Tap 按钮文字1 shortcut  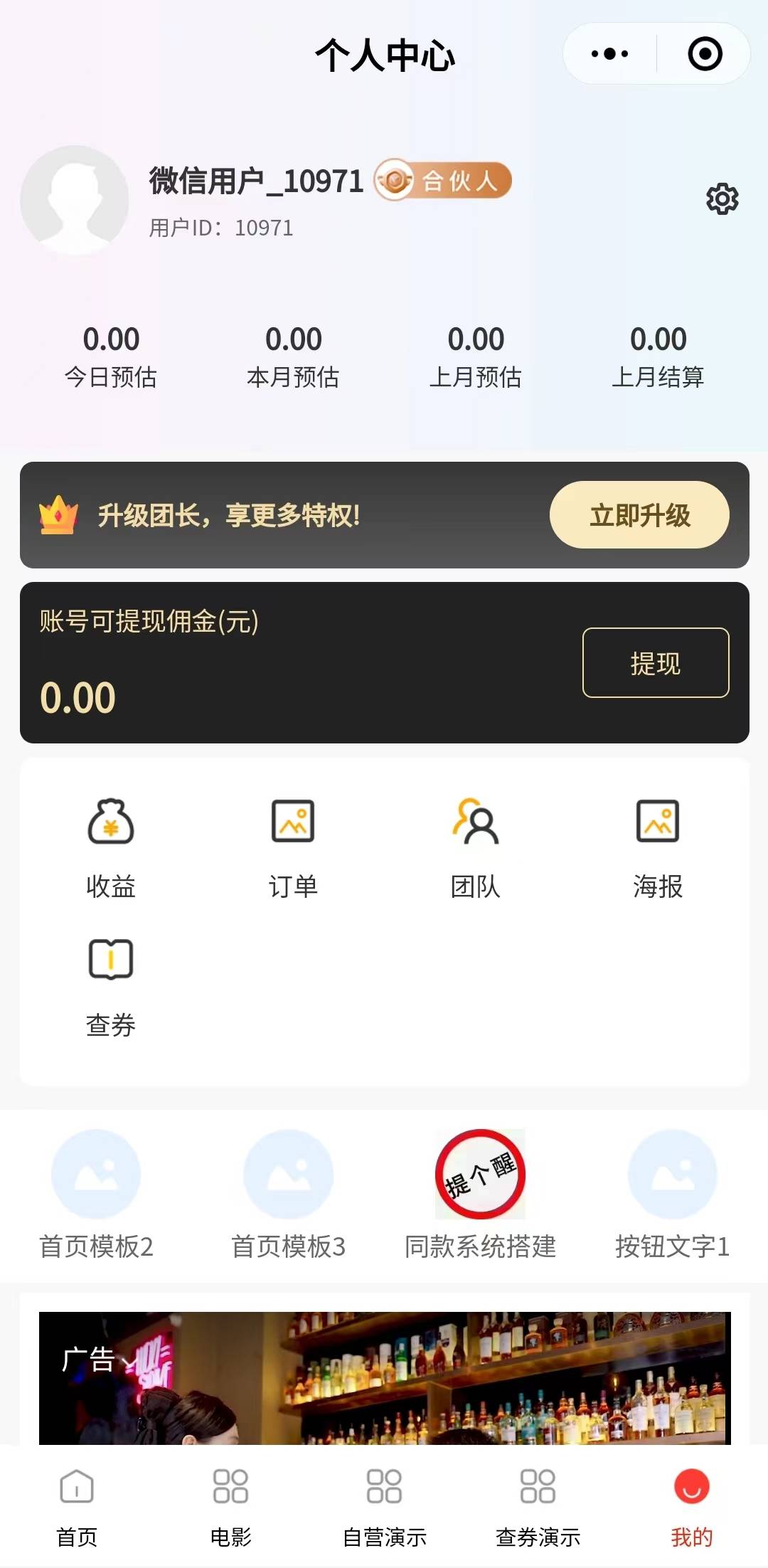[x=672, y=1193]
